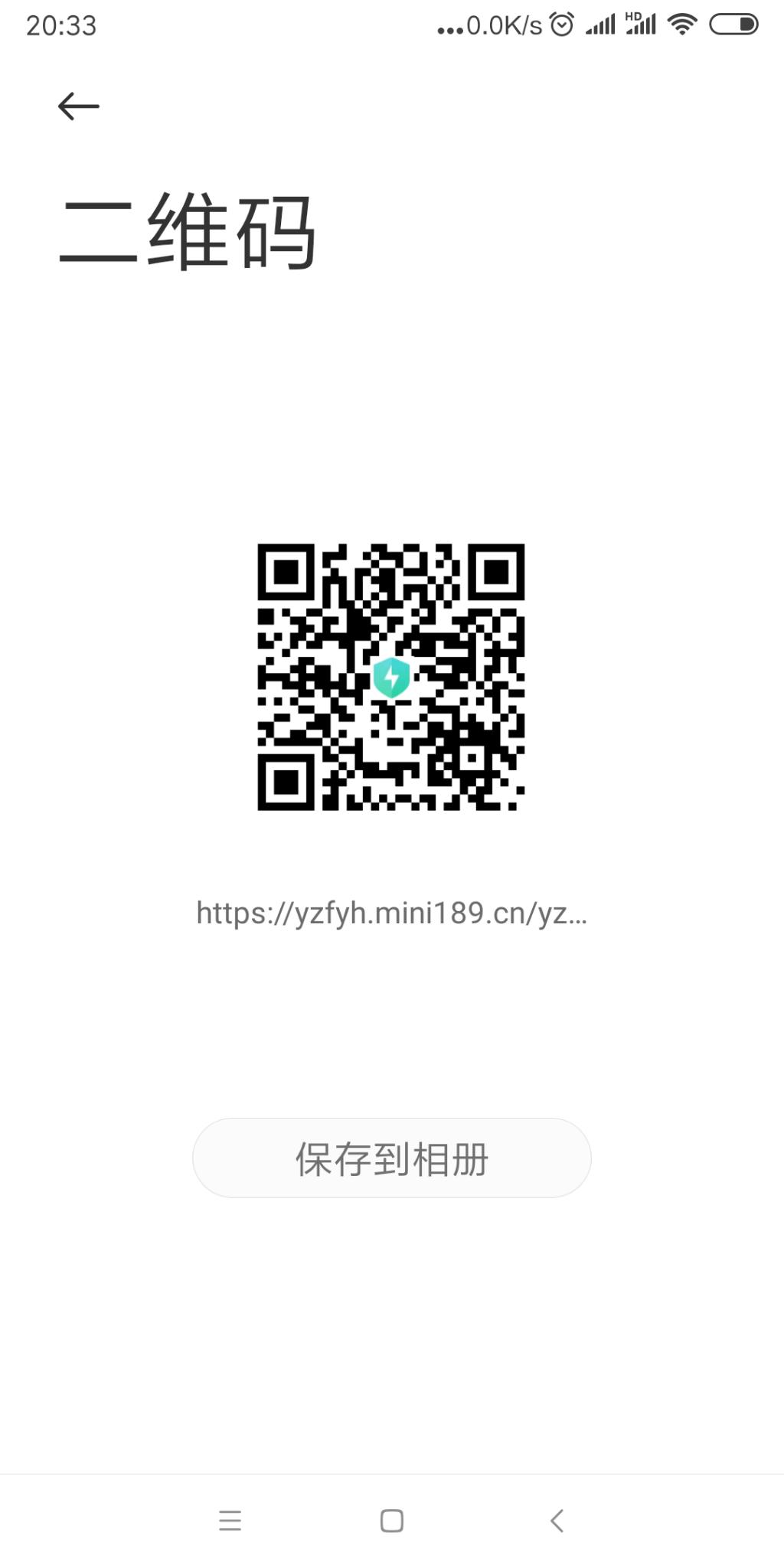
Task: Go back using the top-left arrow
Action: pos(78,106)
